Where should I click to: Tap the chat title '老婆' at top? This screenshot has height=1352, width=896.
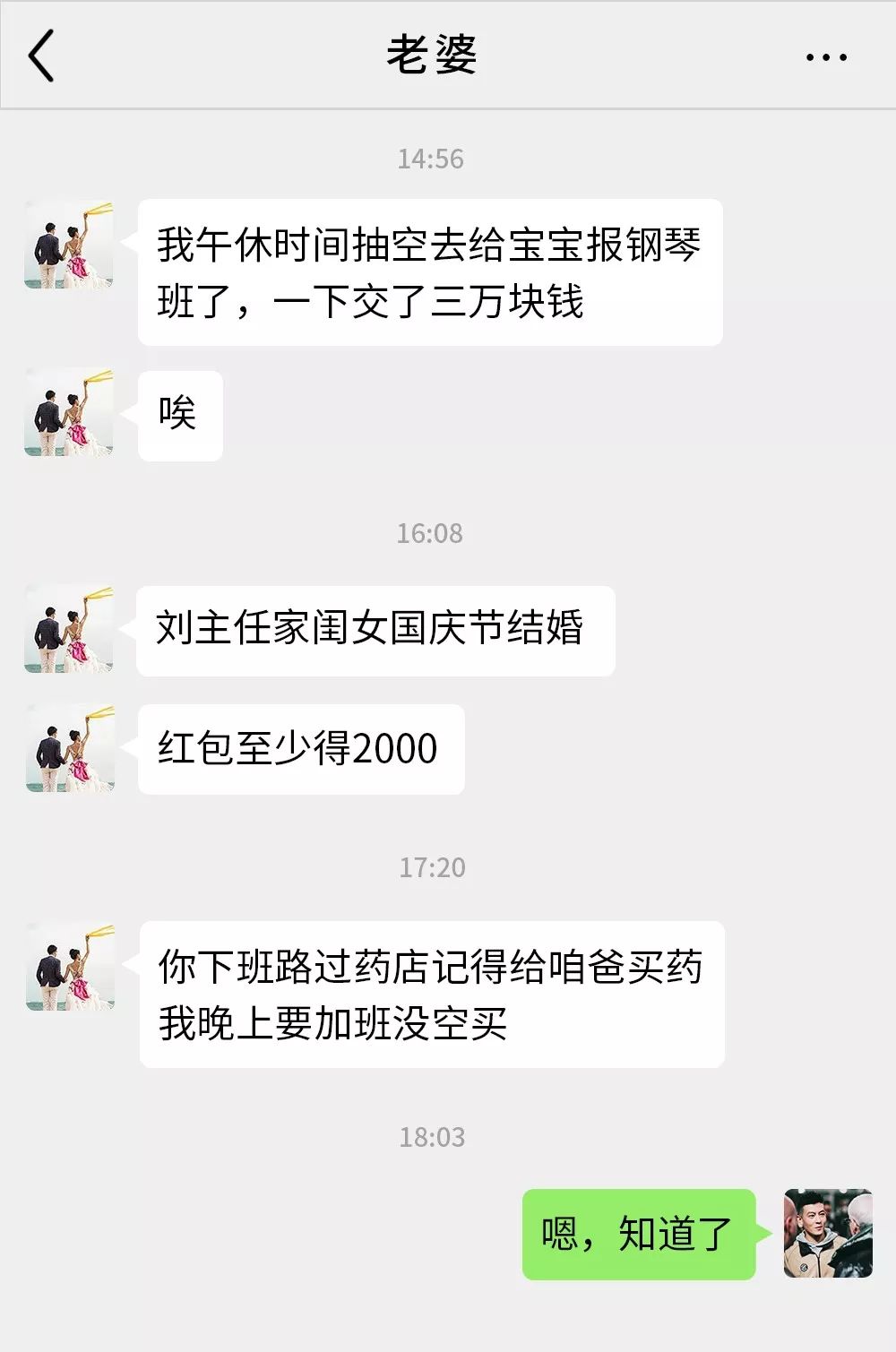click(x=434, y=56)
